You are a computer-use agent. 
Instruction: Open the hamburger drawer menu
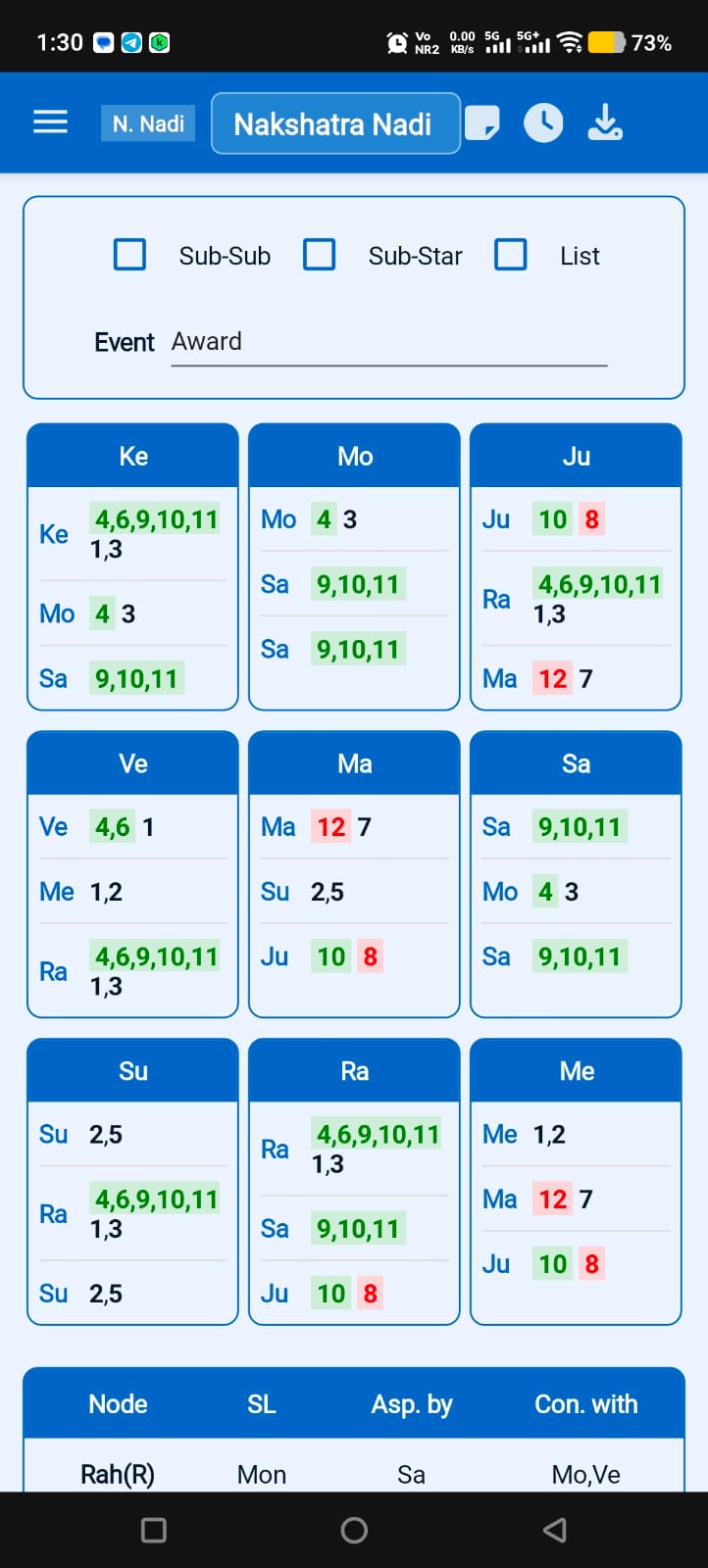click(x=50, y=122)
